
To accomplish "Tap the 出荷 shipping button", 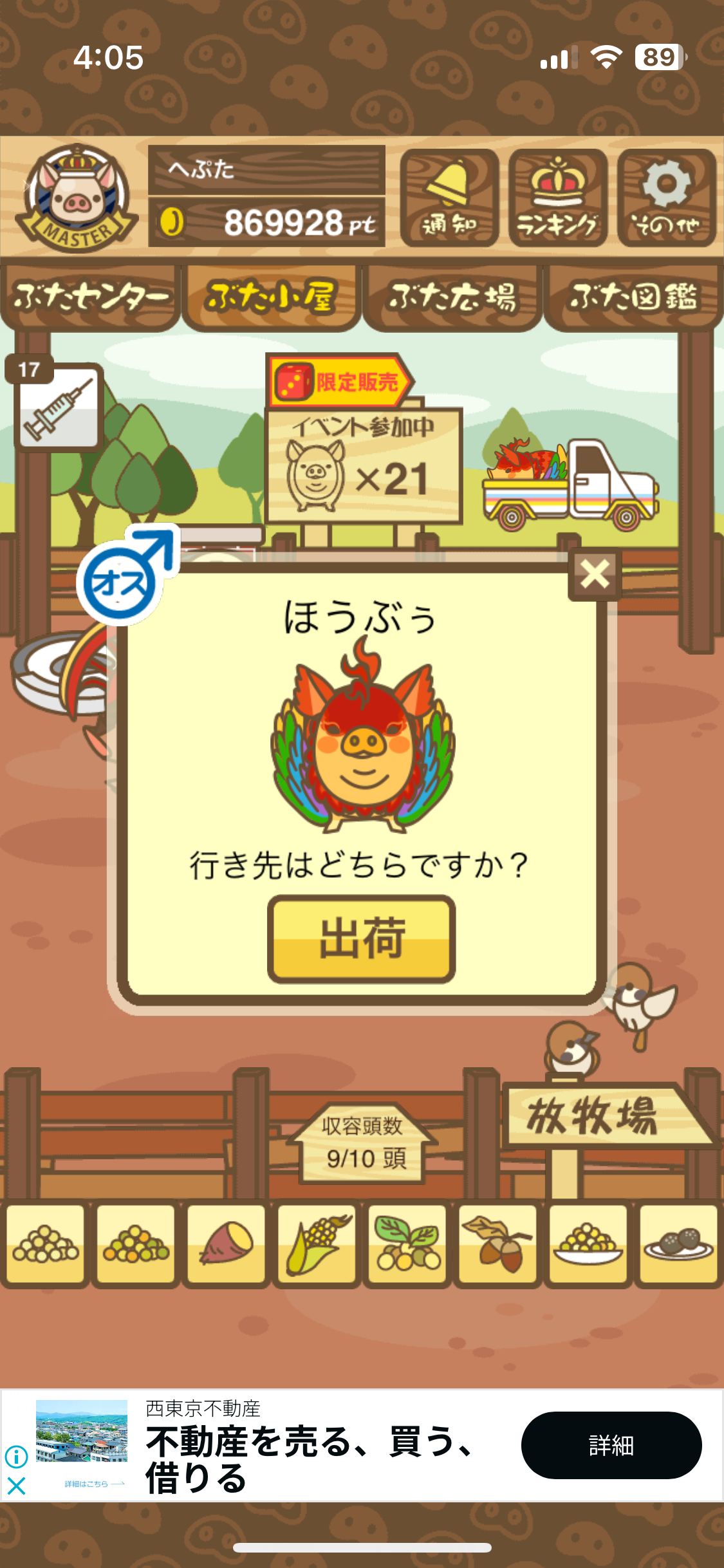I will (362, 939).
